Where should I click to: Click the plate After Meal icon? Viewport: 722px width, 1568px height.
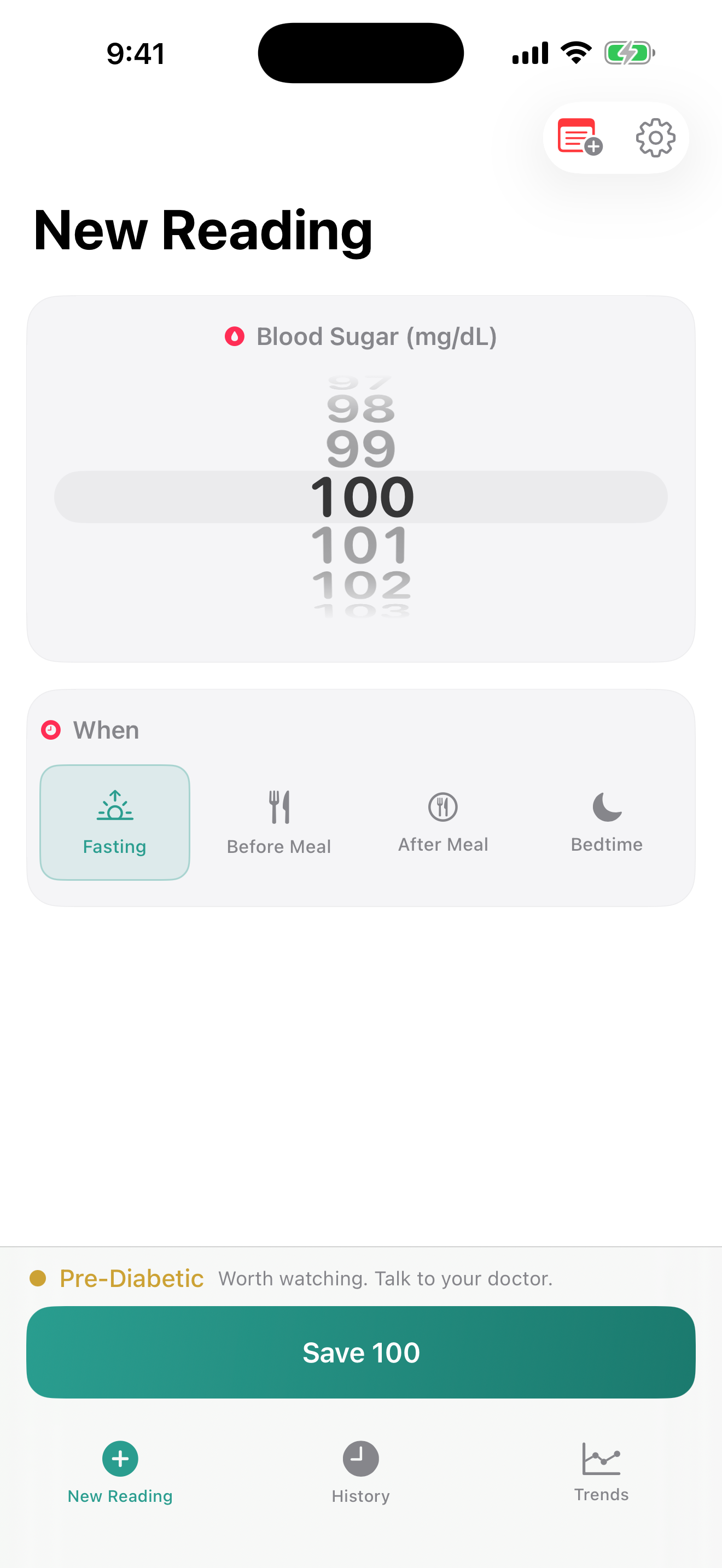(x=442, y=806)
